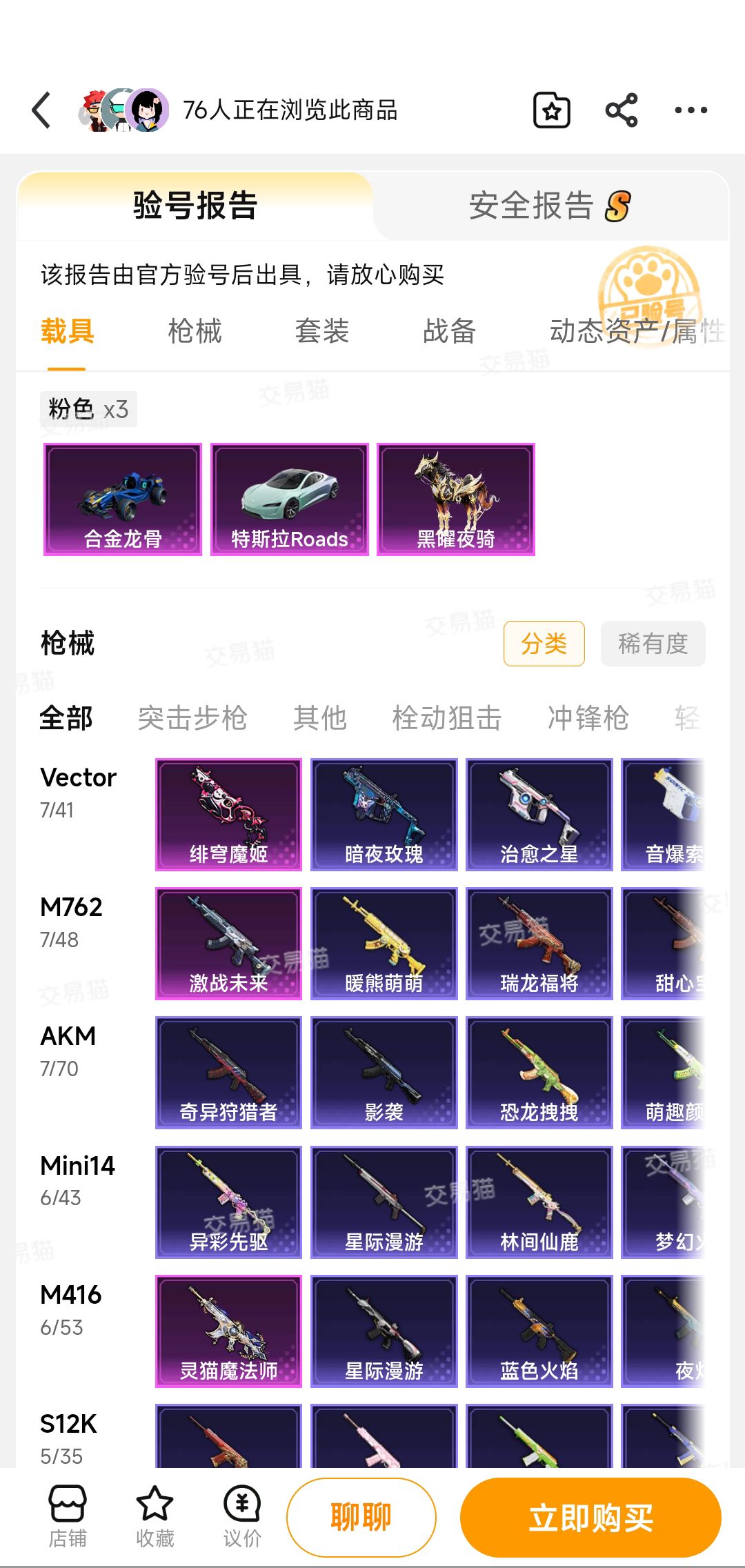Screen dimensions: 745x1568
Task: Visit the seller's 店铺
Action: (x=67, y=1516)
